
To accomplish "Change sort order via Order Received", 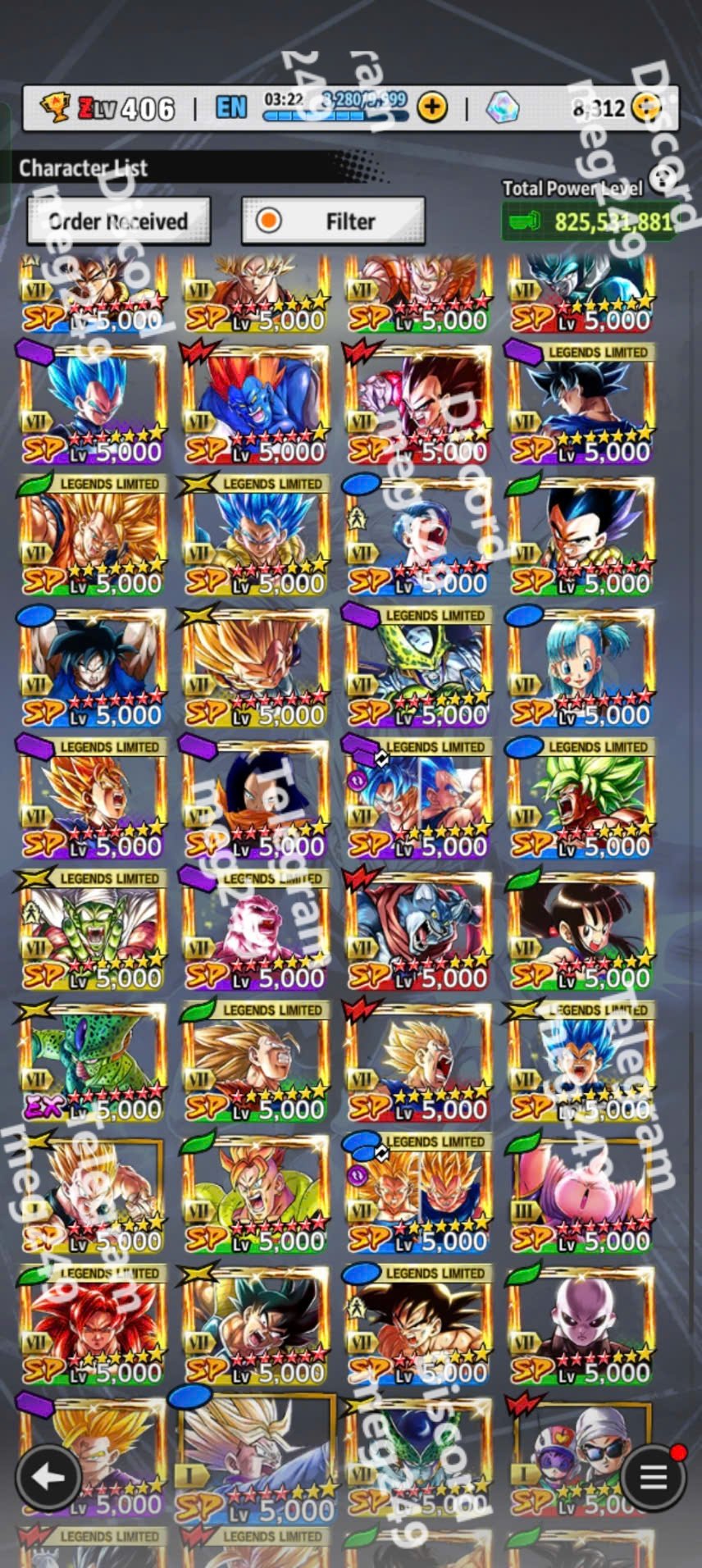I will pyautogui.click(x=118, y=221).
